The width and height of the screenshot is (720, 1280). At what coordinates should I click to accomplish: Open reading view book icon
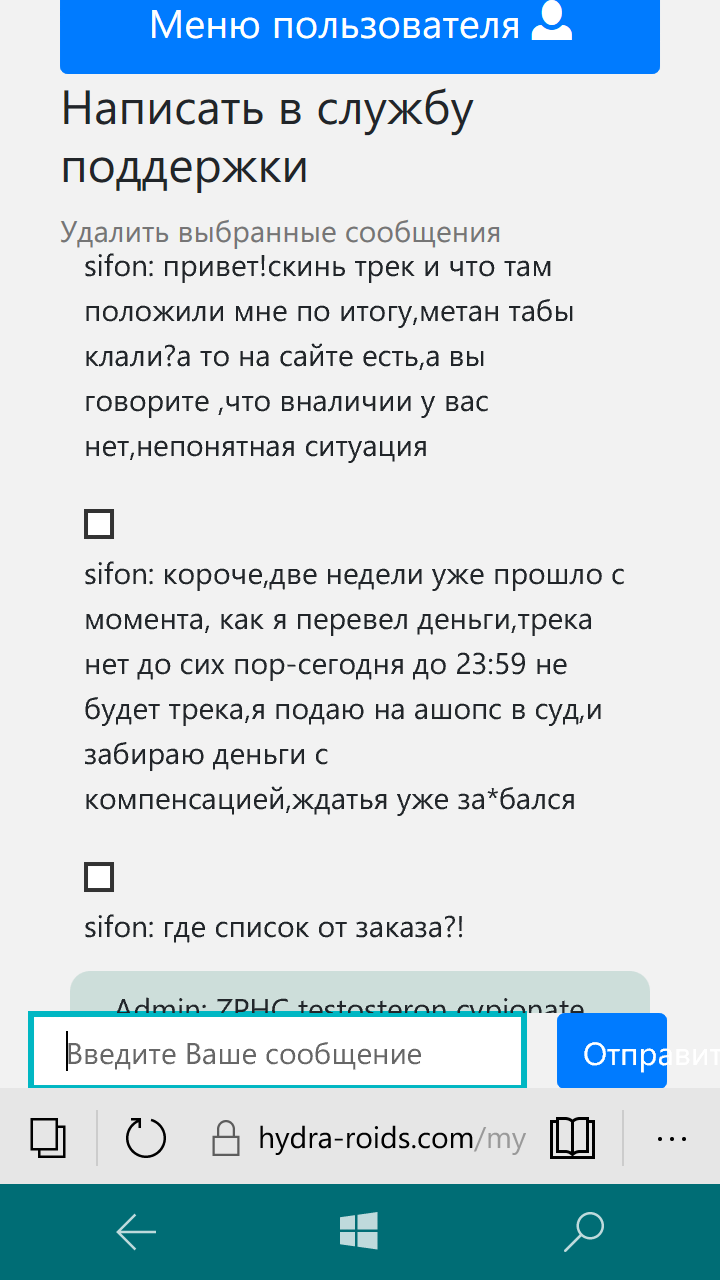tap(573, 1138)
